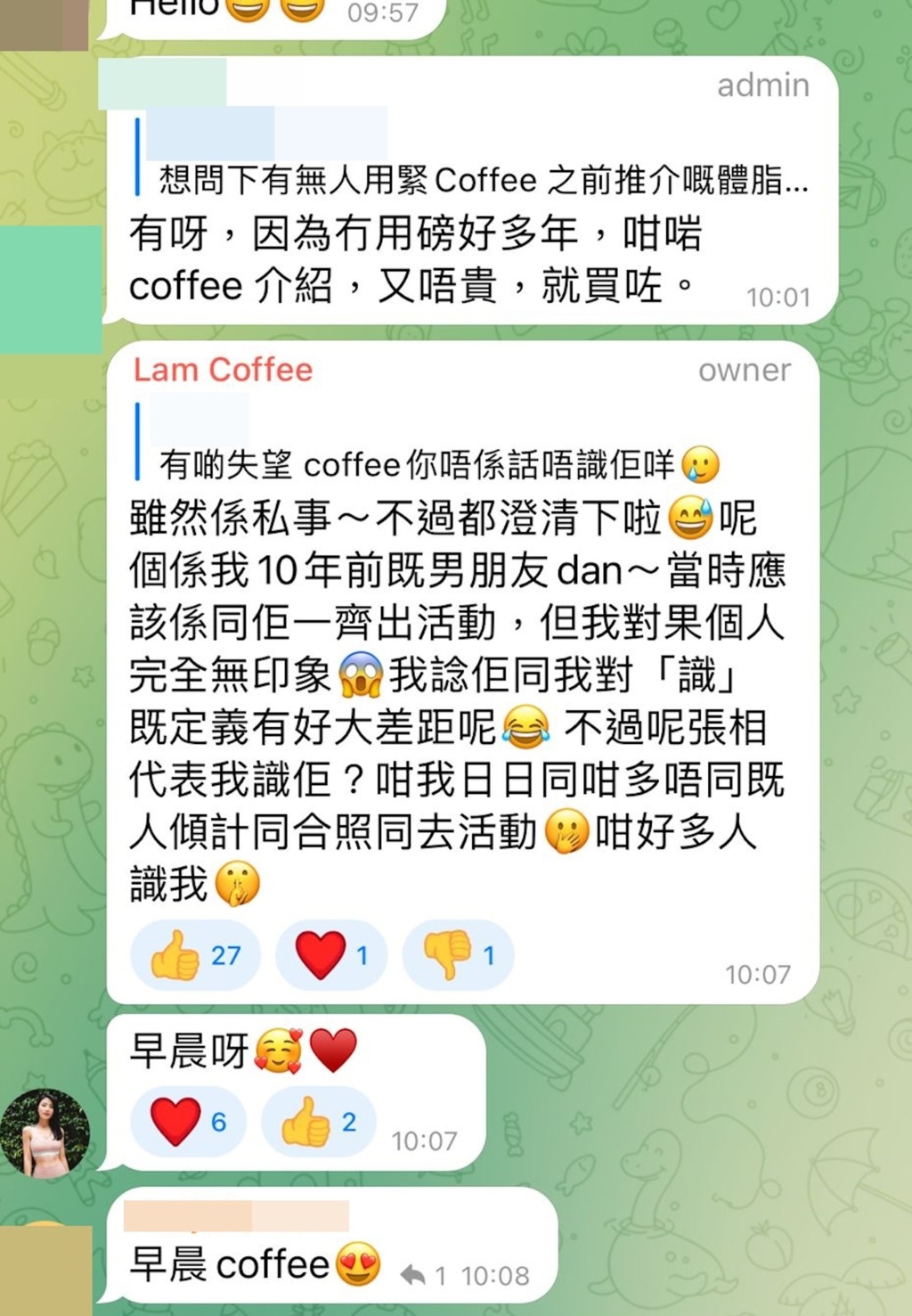This screenshot has height=1316, width=912.
Task: Tap the thumbs-down reaction chip
Action: click(458, 955)
